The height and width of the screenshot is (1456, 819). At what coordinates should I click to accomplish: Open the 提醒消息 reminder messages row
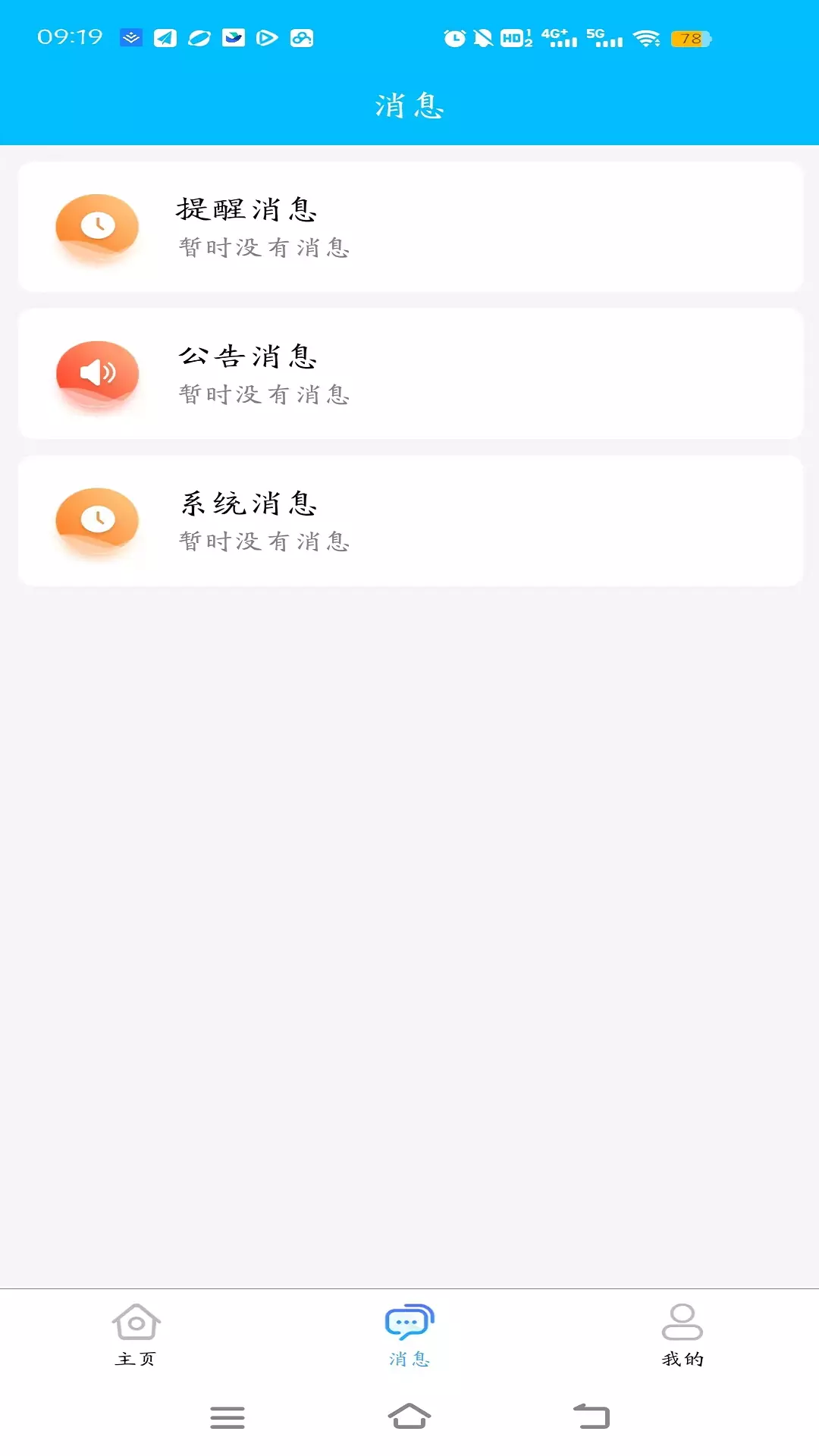[409, 227]
